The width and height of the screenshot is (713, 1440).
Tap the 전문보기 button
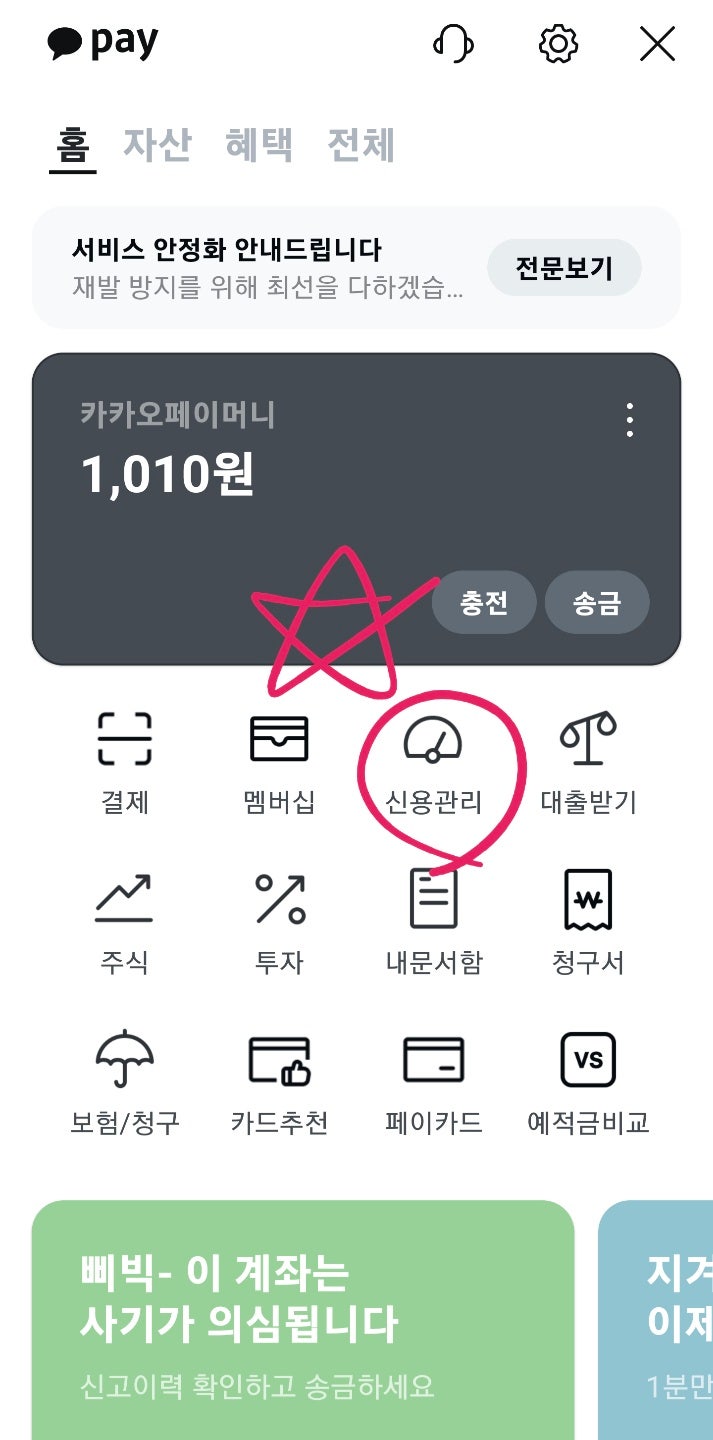(564, 268)
